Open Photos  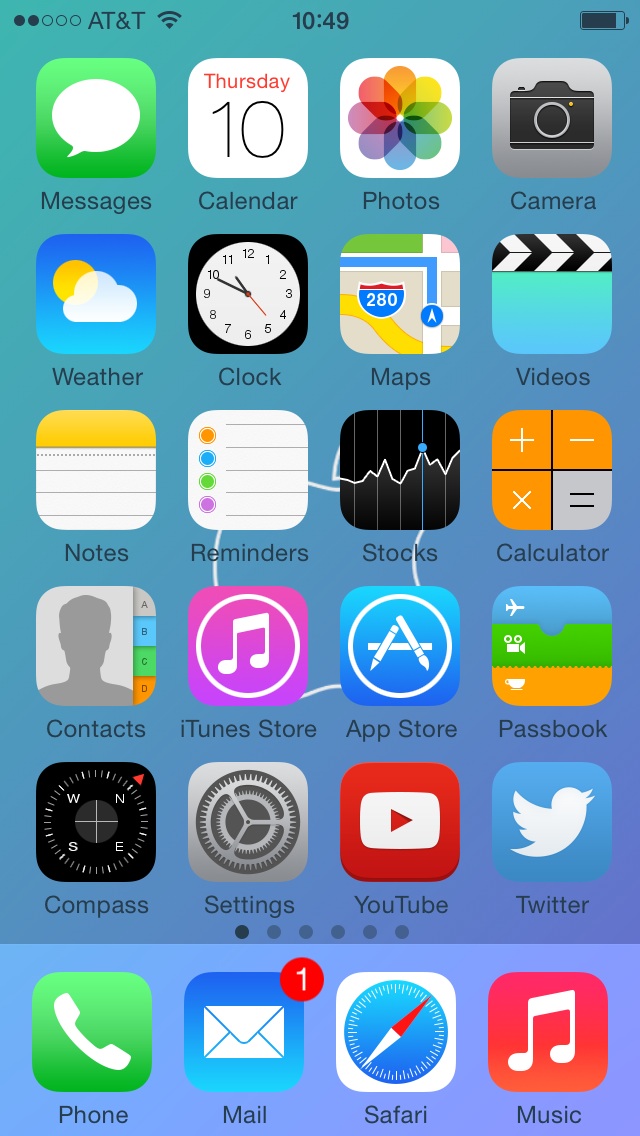pyautogui.click(x=400, y=118)
